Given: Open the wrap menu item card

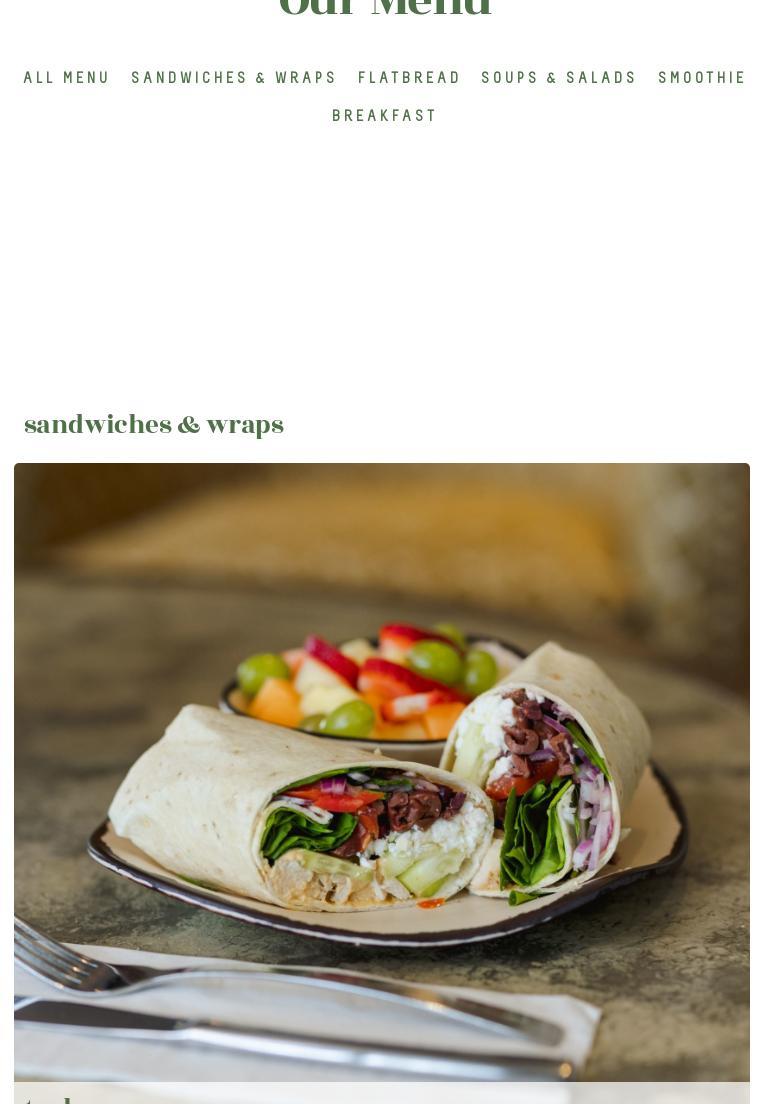Looking at the screenshot, I should [382, 772].
